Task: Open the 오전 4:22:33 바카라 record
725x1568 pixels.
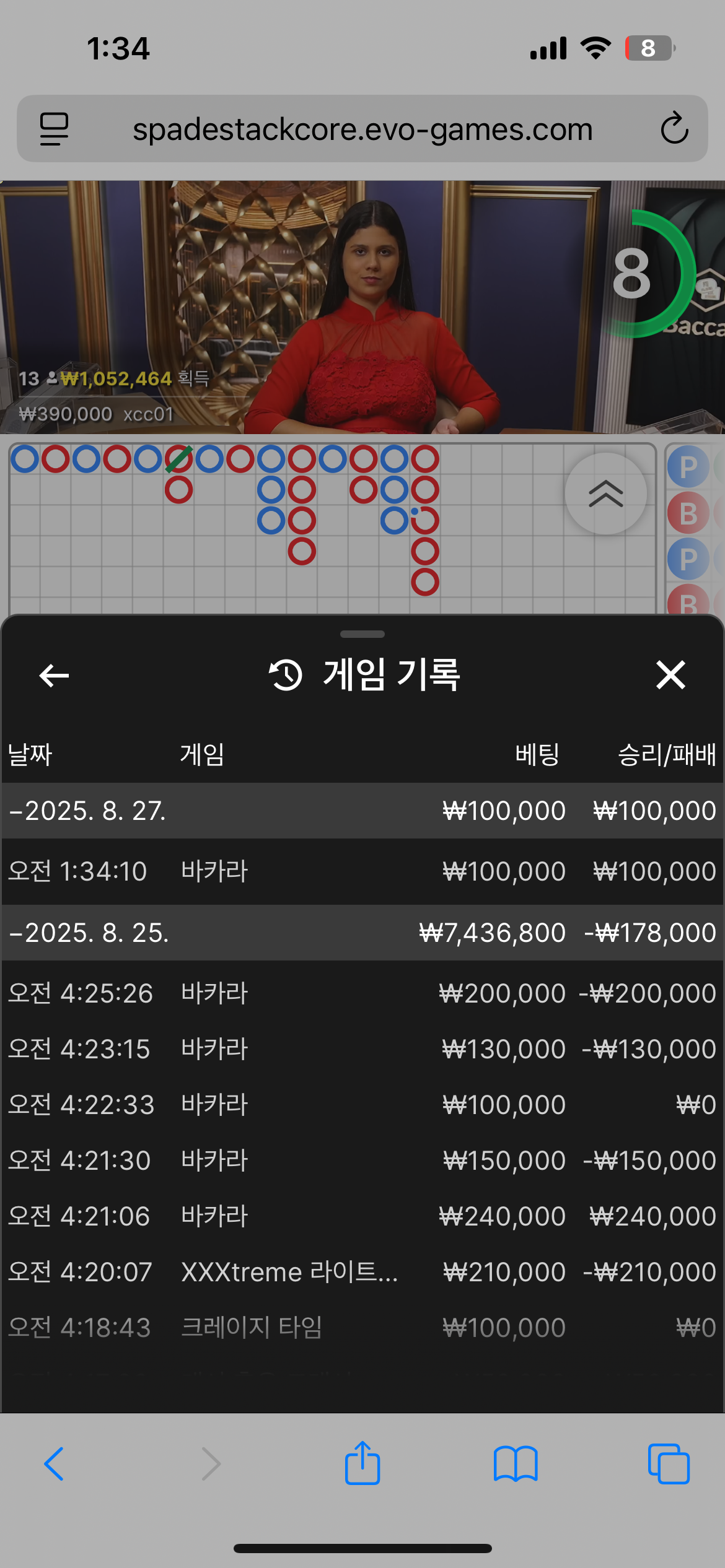Action: [362, 1105]
